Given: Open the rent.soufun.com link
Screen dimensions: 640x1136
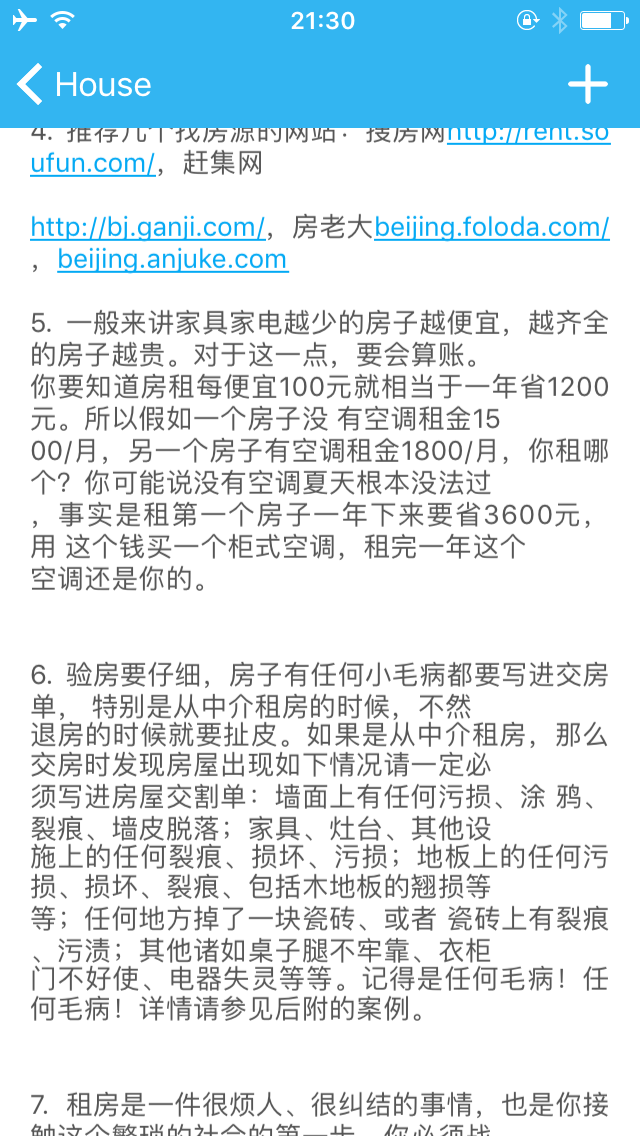Looking at the screenshot, I should coord(93,164).
